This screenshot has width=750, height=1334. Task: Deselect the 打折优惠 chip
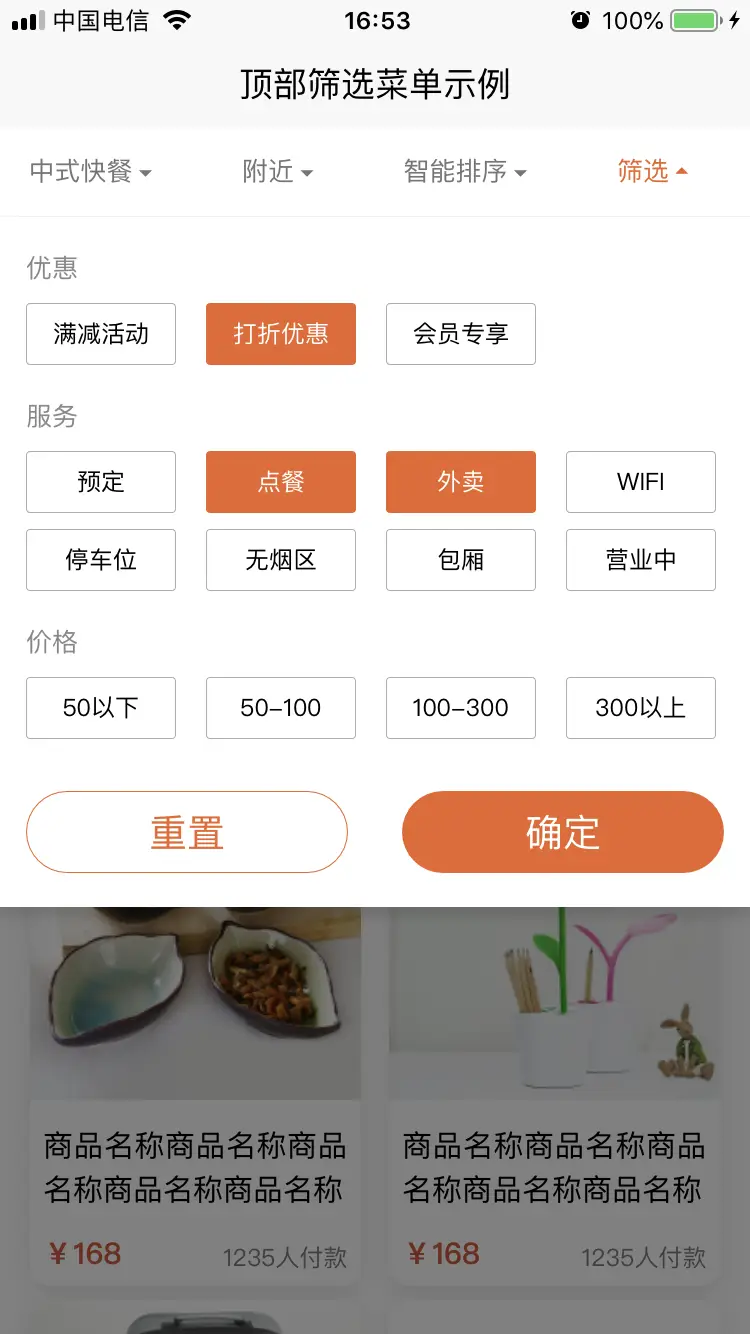[x=281, y=334]
